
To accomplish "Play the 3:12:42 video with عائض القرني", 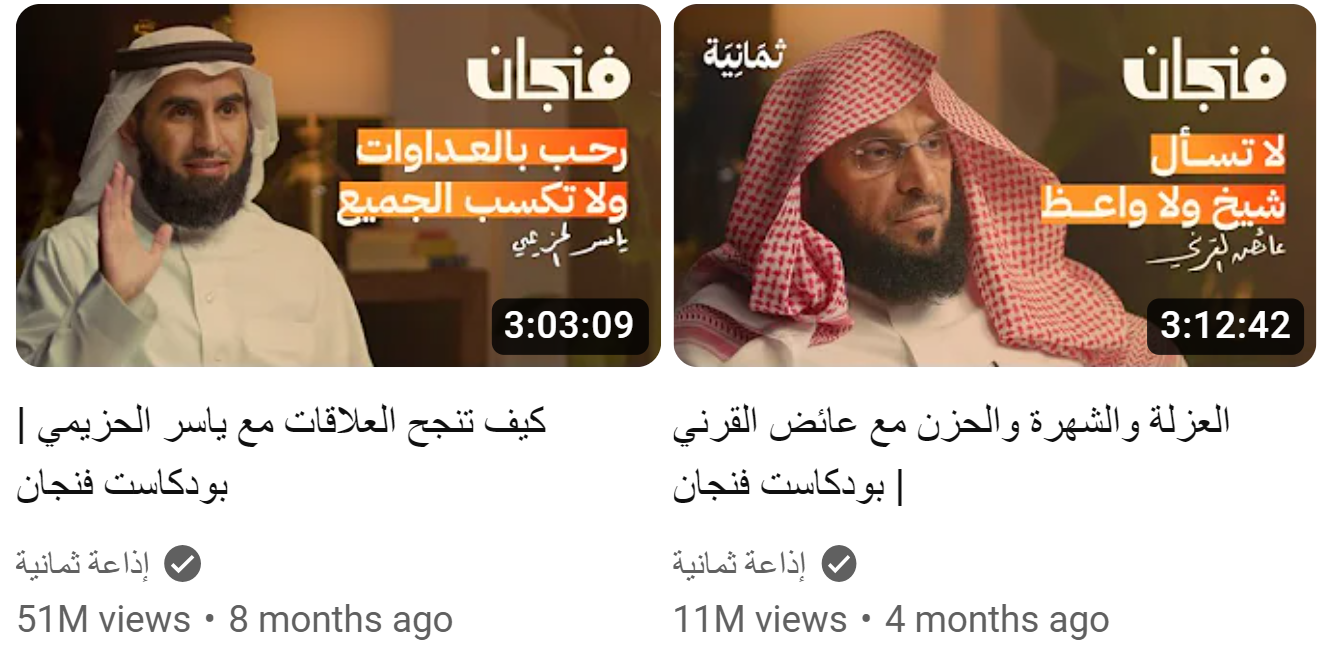I will click(x=994, y=186).
